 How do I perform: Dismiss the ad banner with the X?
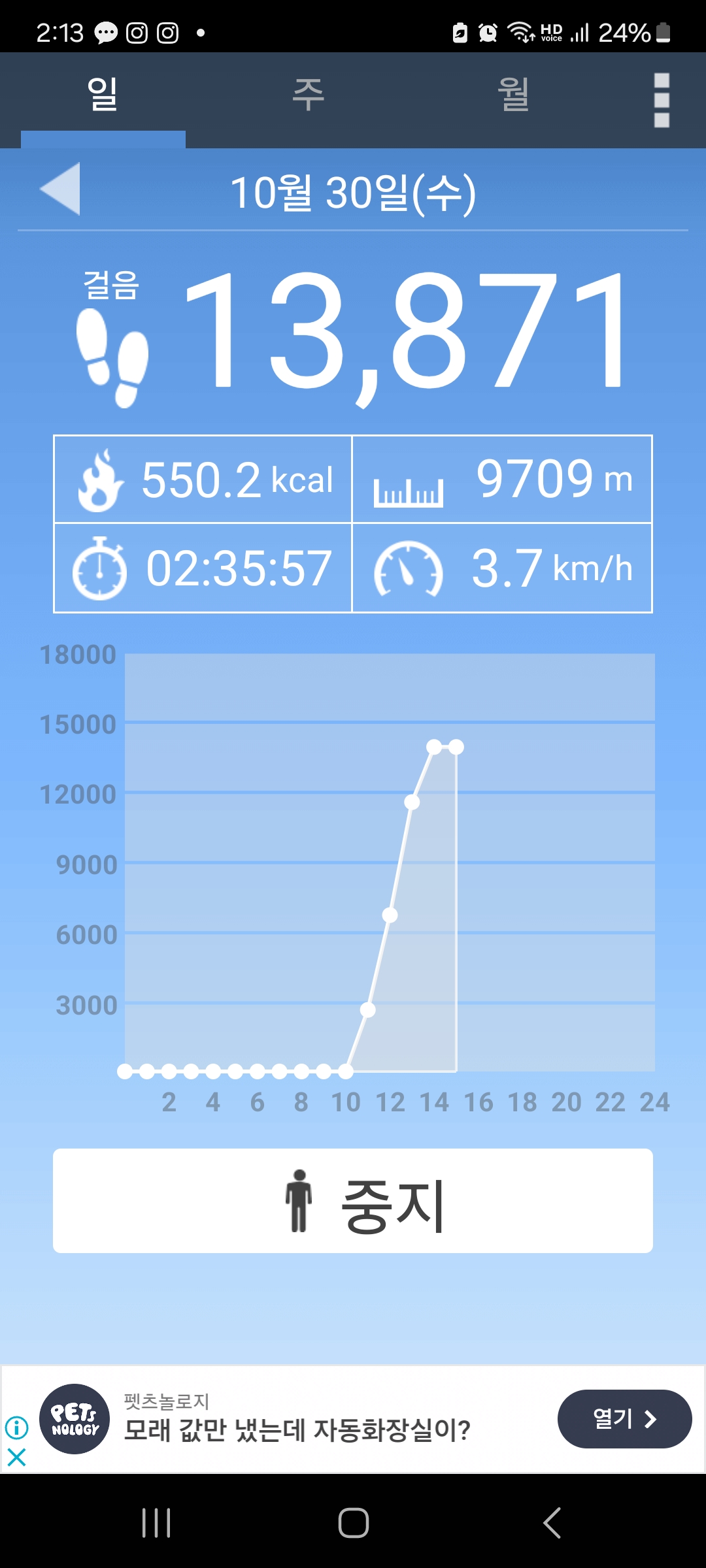point(16,1456)
